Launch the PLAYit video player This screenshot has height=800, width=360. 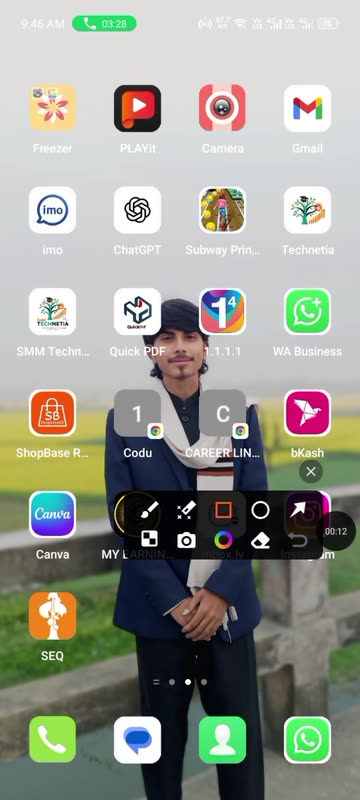[137, 108]
